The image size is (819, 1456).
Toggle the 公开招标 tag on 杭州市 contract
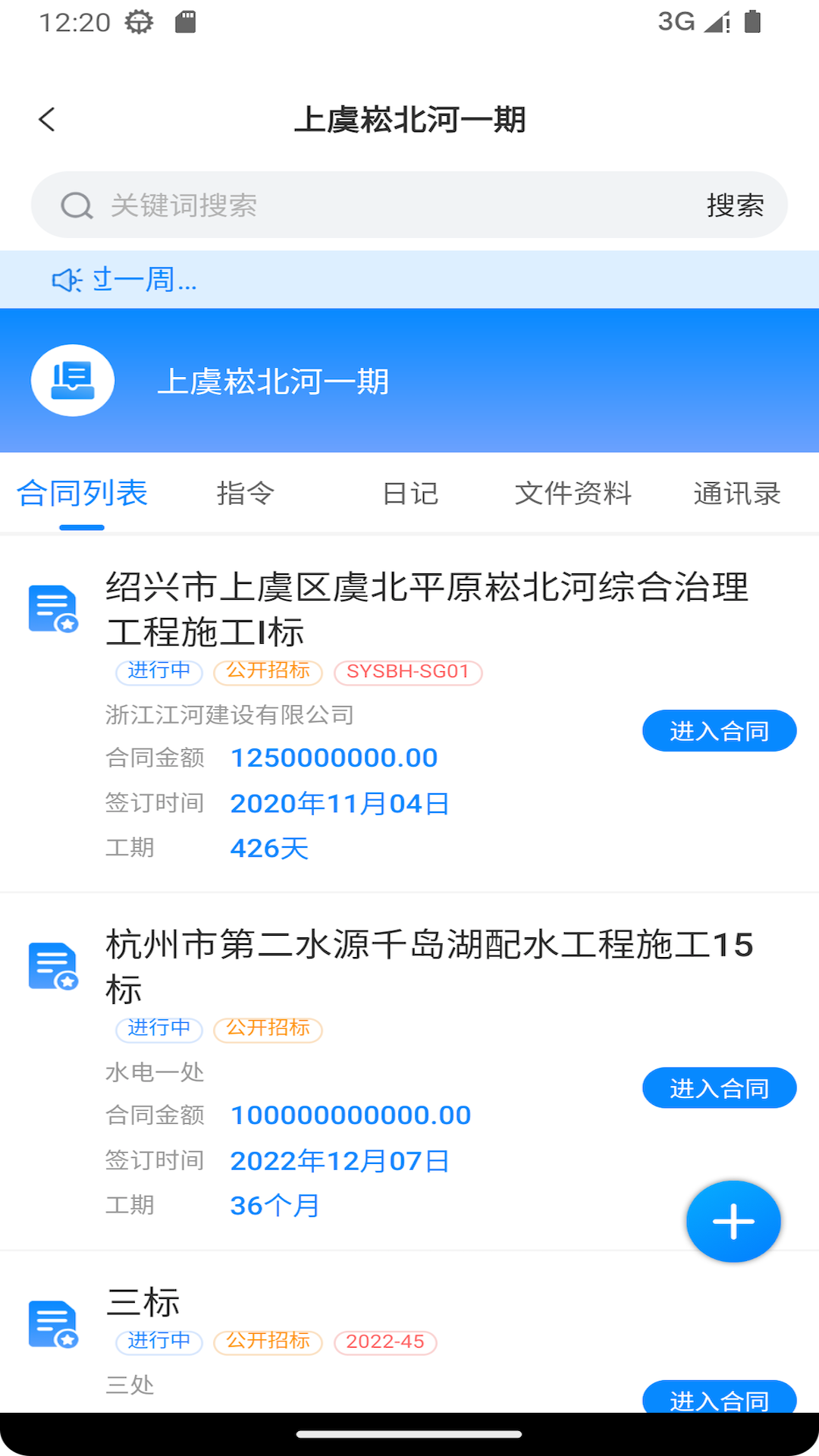[x=268, y=1029]
